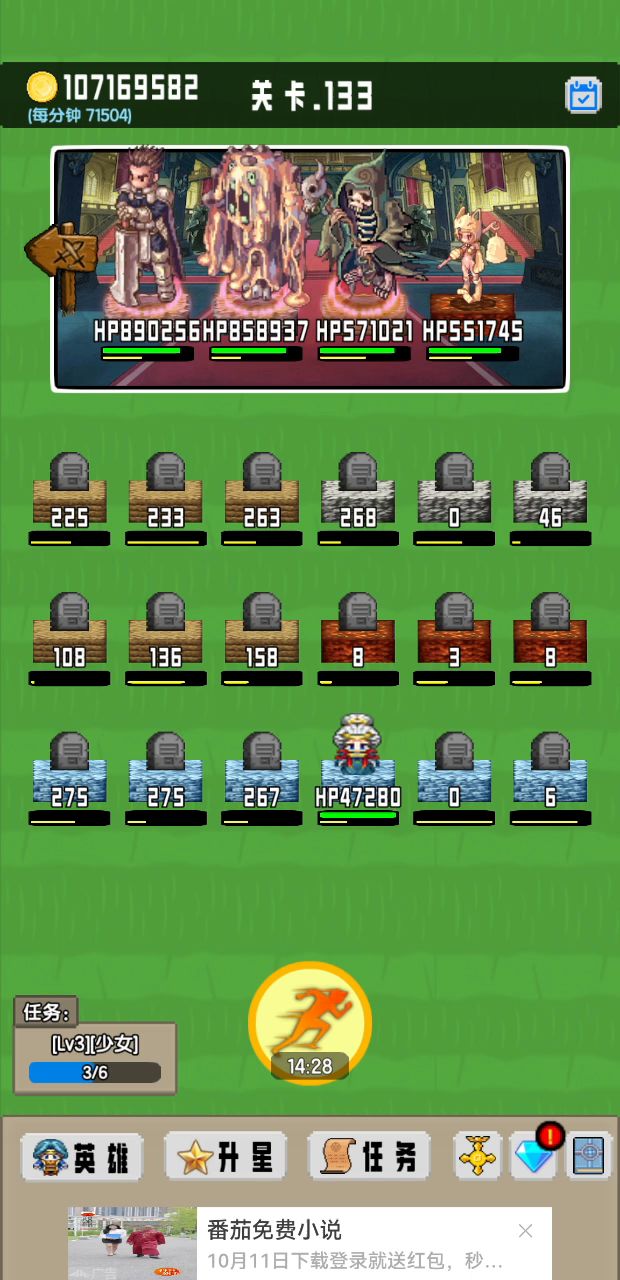Viewport: 620px width, 1280px height.
Task: Open the Lv3 少女 task progress card
Action: tap(95, 1058)
